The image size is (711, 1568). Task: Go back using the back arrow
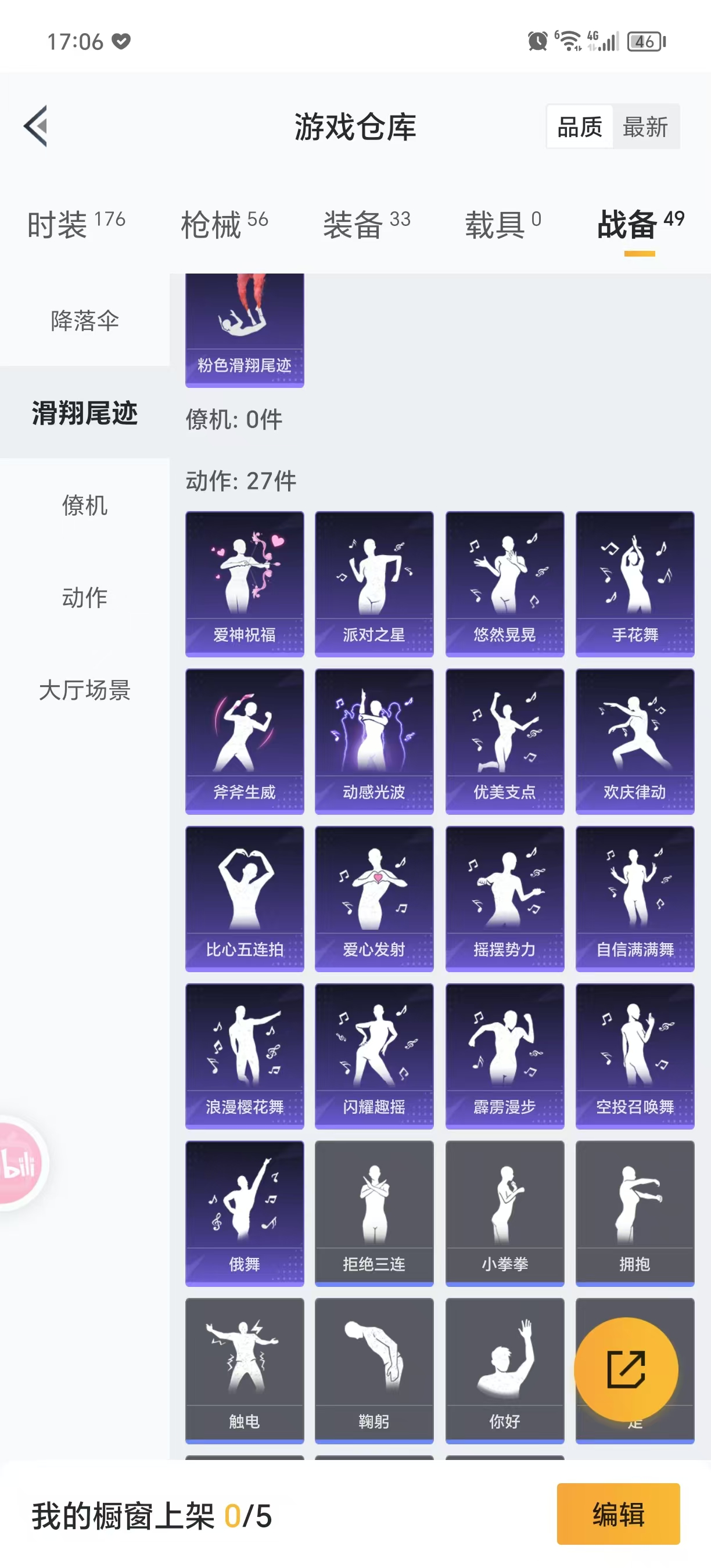37,127
